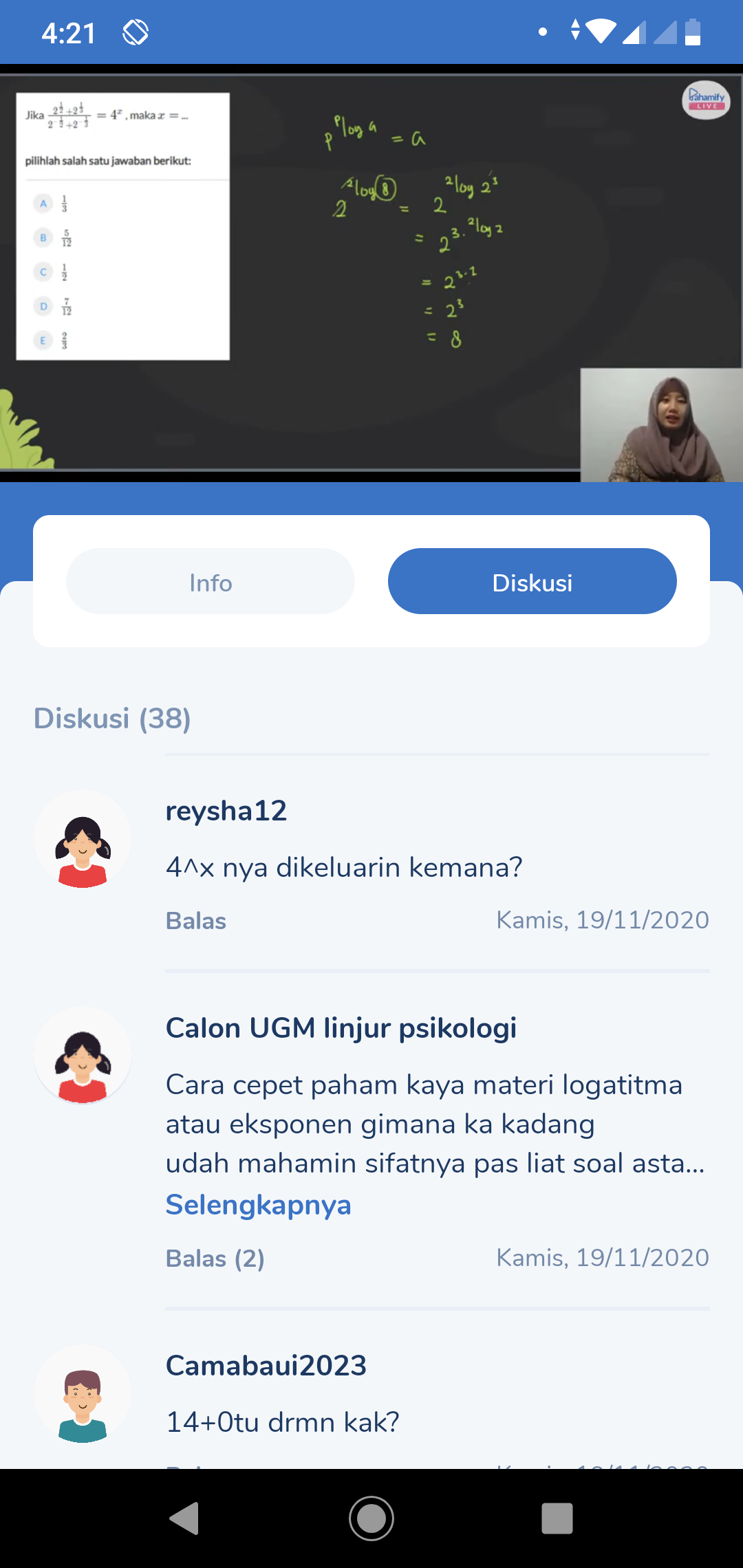The height and width of the screenshot is (1568, 743).
Task: Tap the lesson video player
Action: pos(371,274)
